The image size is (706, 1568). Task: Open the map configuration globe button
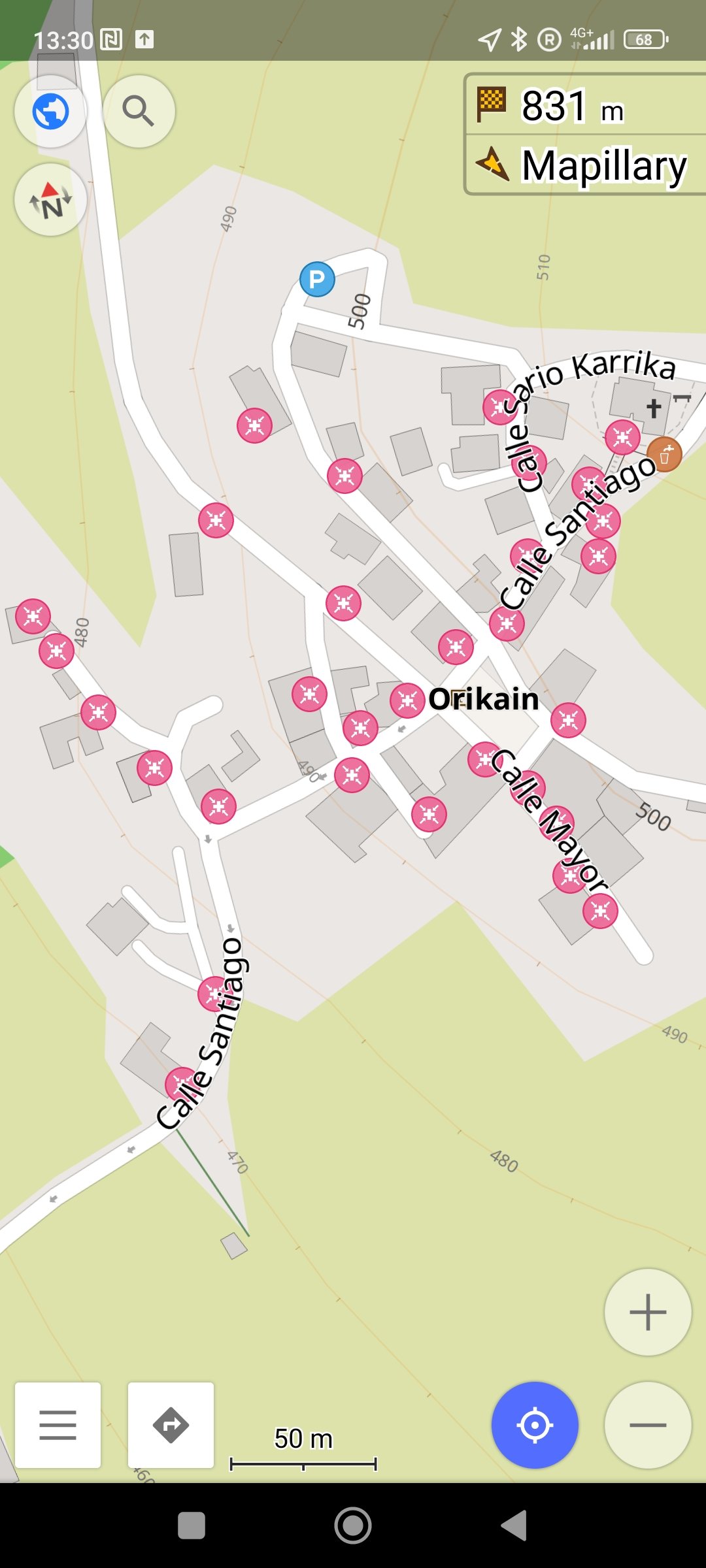tap(51, 111)
